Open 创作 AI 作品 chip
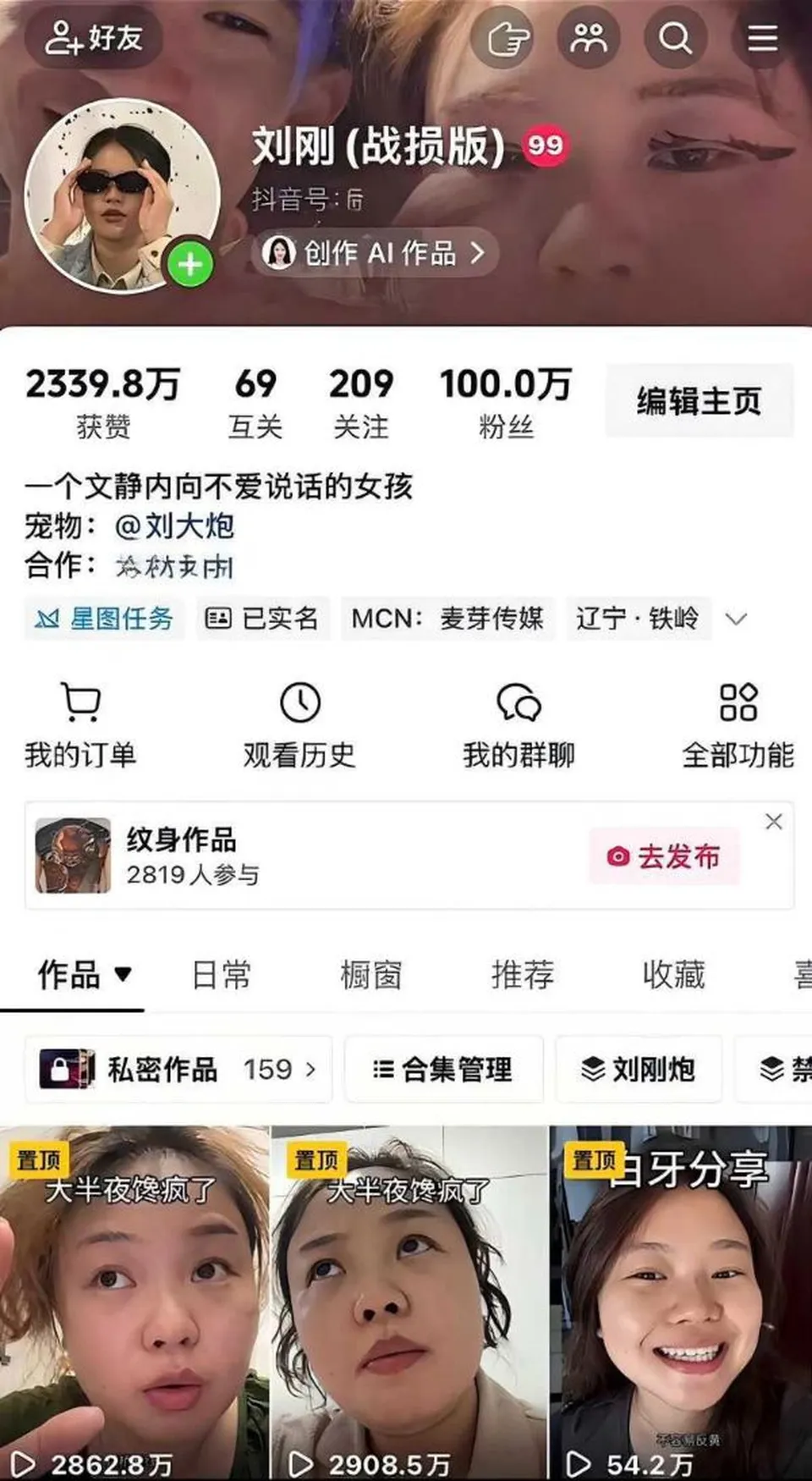The width and height of the screenshot is (812, 1481). pyautogui.click(x=375, y=252)
